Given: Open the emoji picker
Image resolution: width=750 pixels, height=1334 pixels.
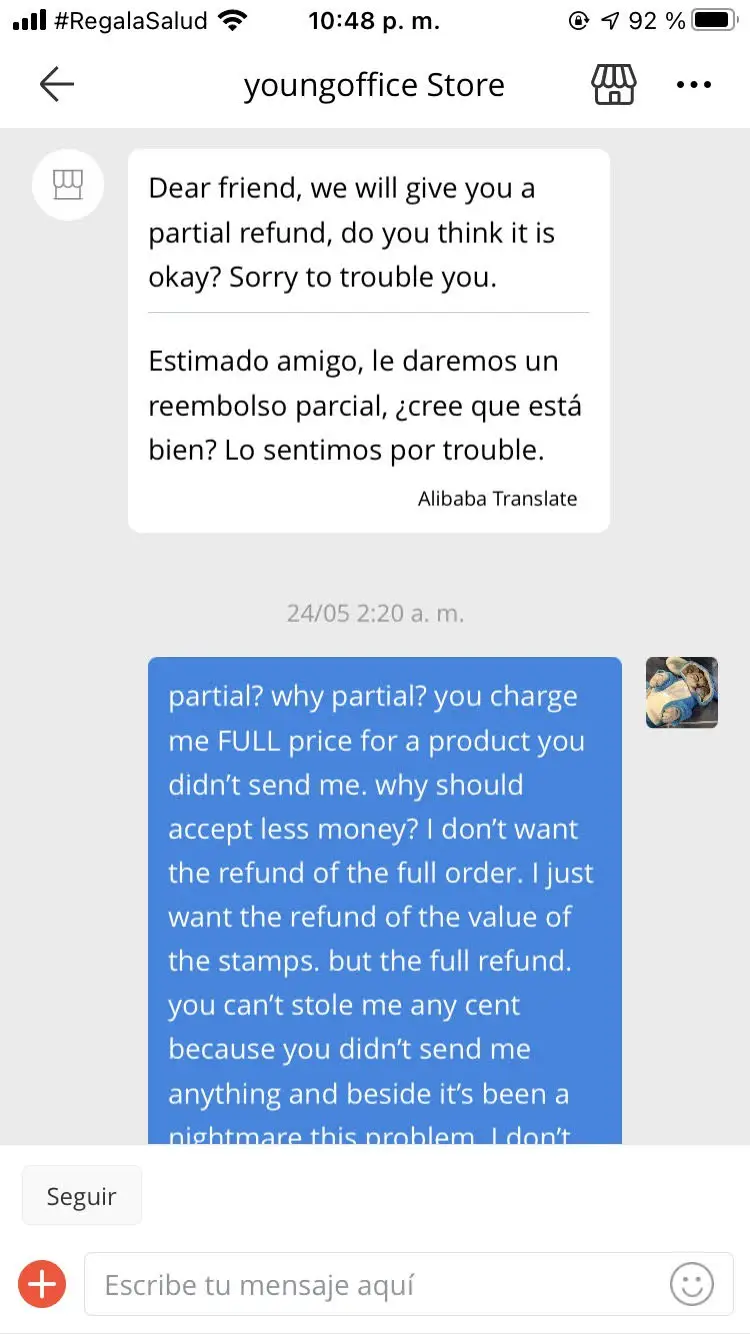Looking at the screenshot, I should [x=692, y=1284].
